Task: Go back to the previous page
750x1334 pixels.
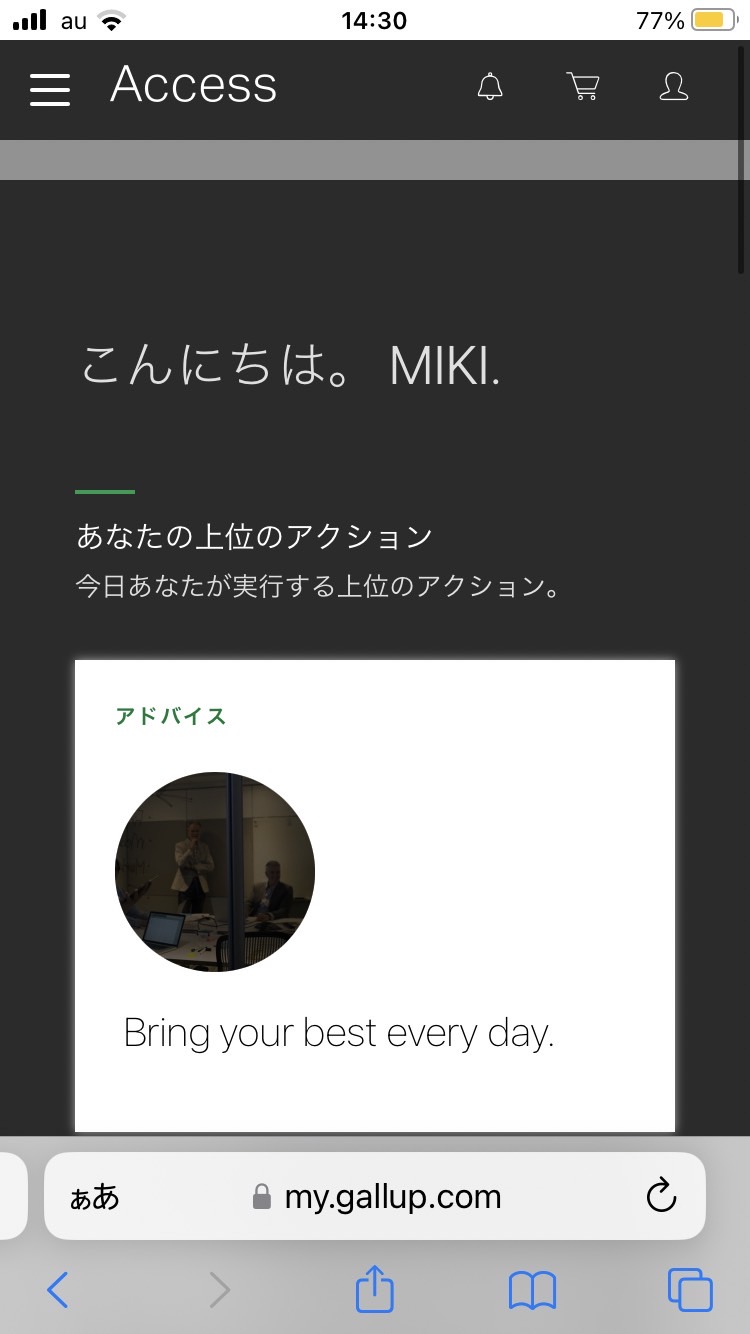Action: point(58,1290)
